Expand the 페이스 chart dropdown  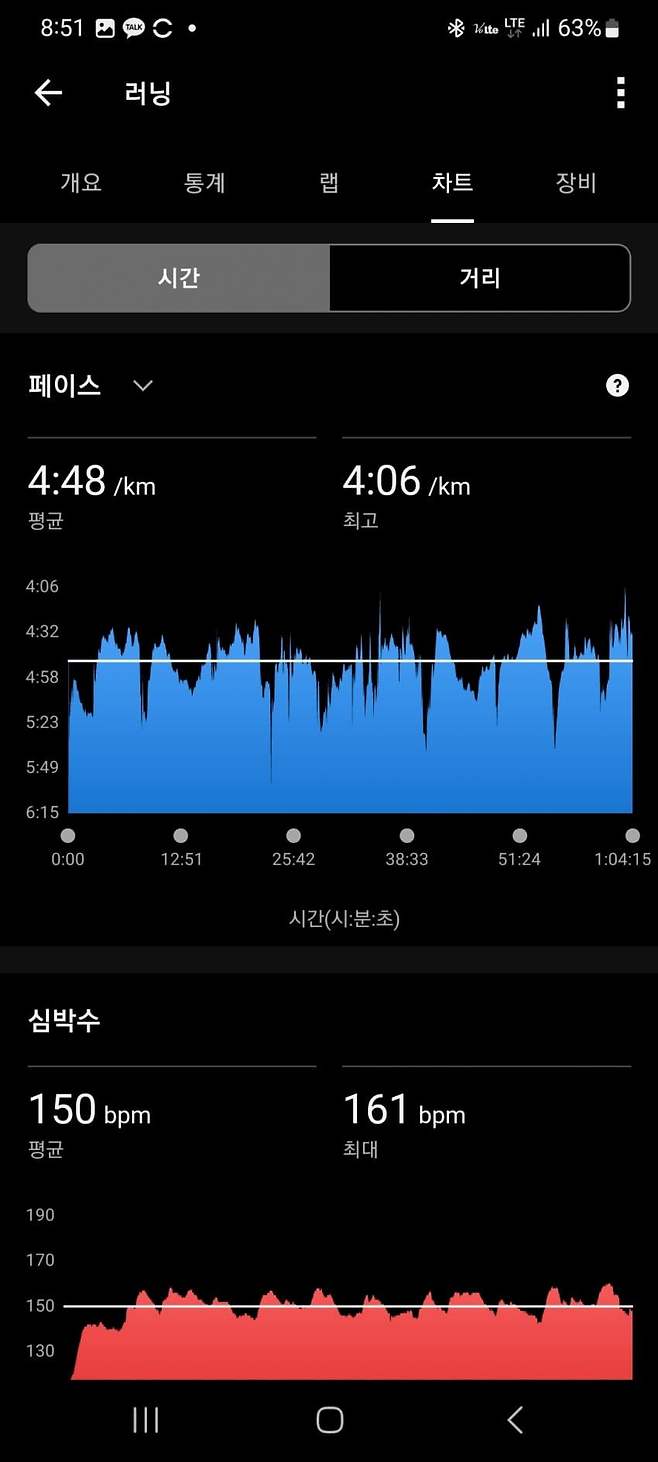click(143, 386)
